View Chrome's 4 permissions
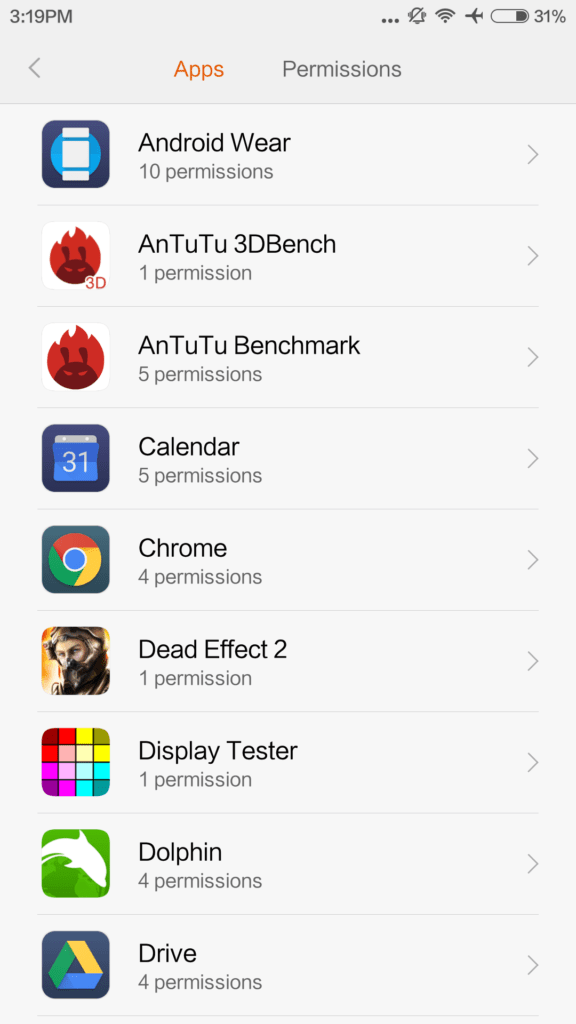 click(288, 560)
